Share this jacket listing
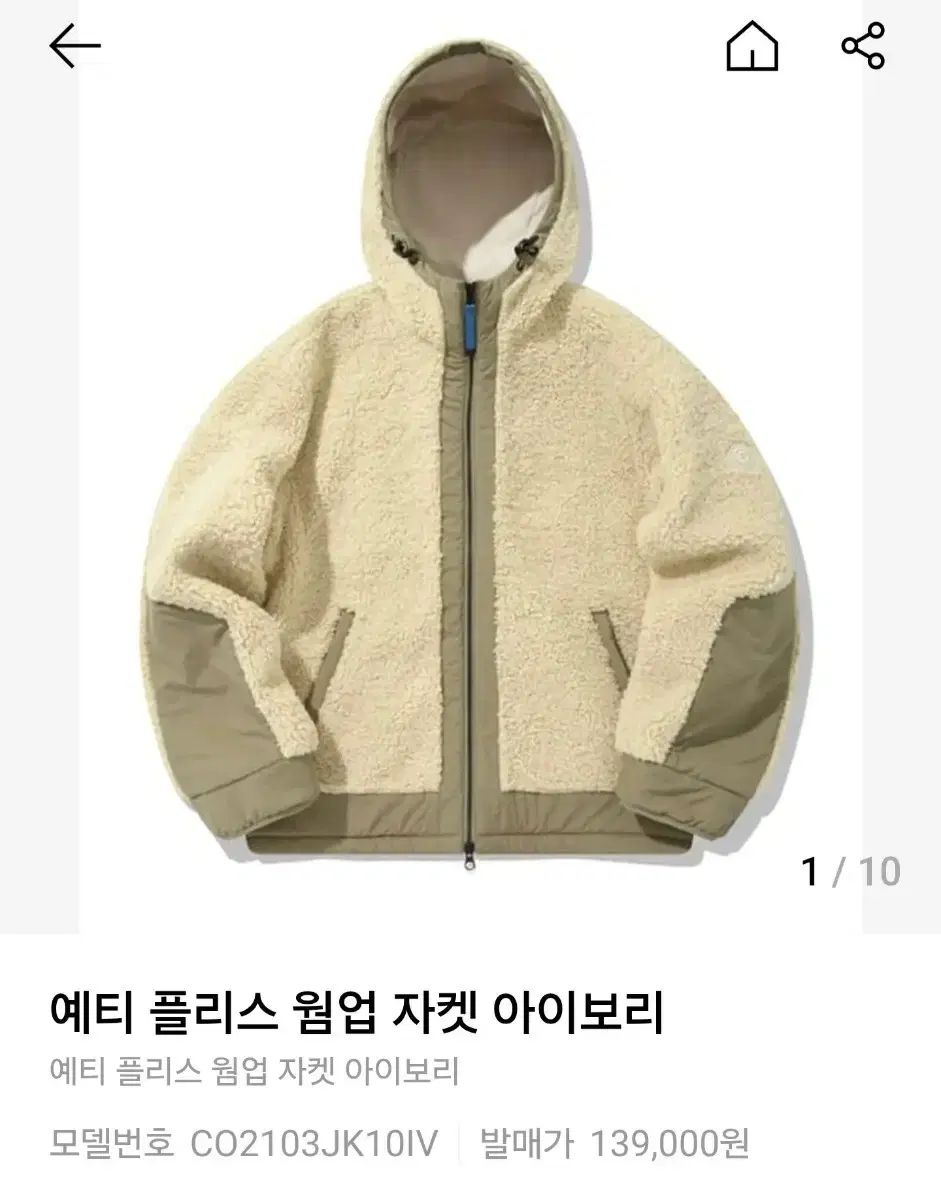The height and width of the screenshot is (1200, 941). (862, 46)
